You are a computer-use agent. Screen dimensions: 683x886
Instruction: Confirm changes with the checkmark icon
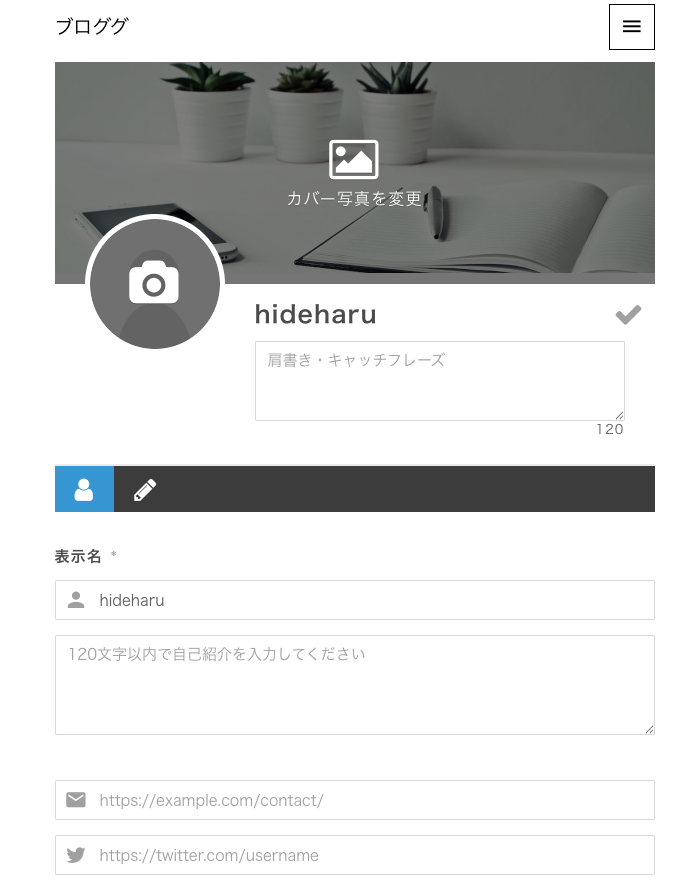coord(628,315)
